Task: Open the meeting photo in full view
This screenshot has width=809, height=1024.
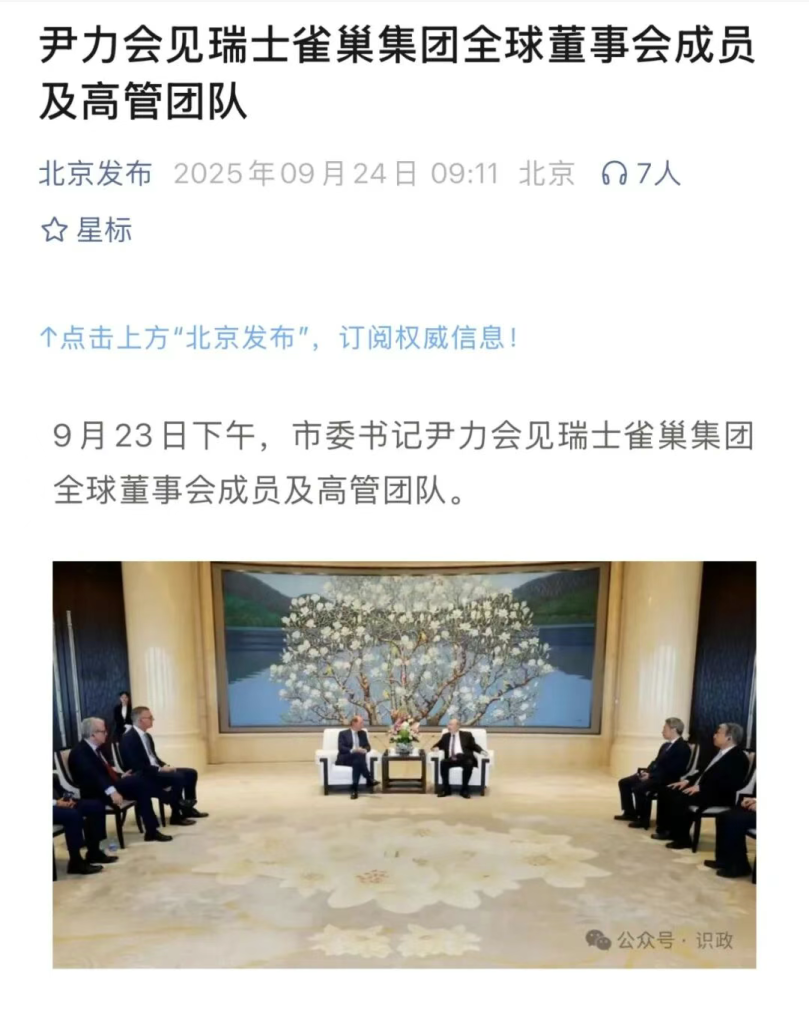Action: (x=404, y=765)
